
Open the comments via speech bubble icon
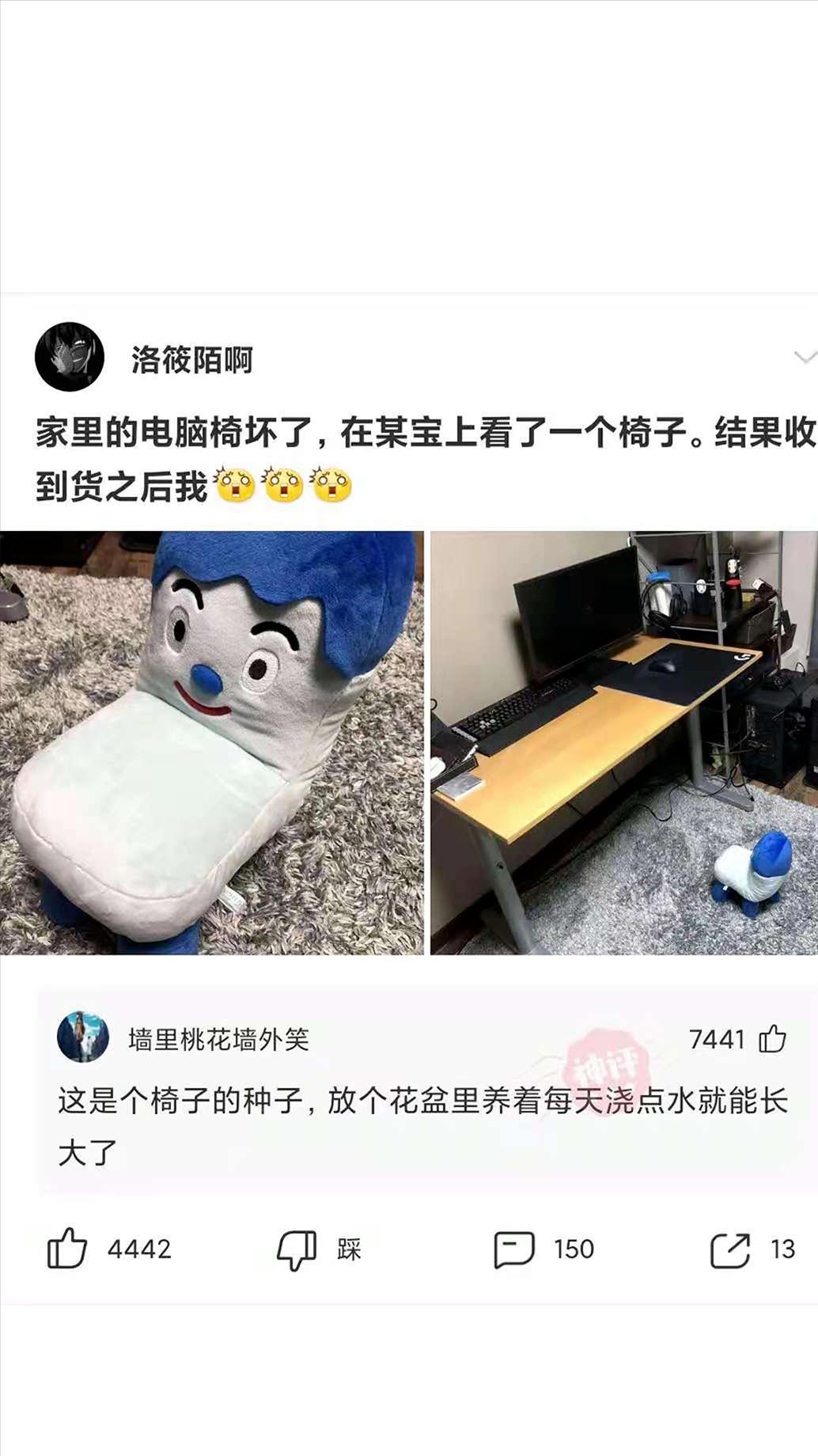pos(516,1248)
